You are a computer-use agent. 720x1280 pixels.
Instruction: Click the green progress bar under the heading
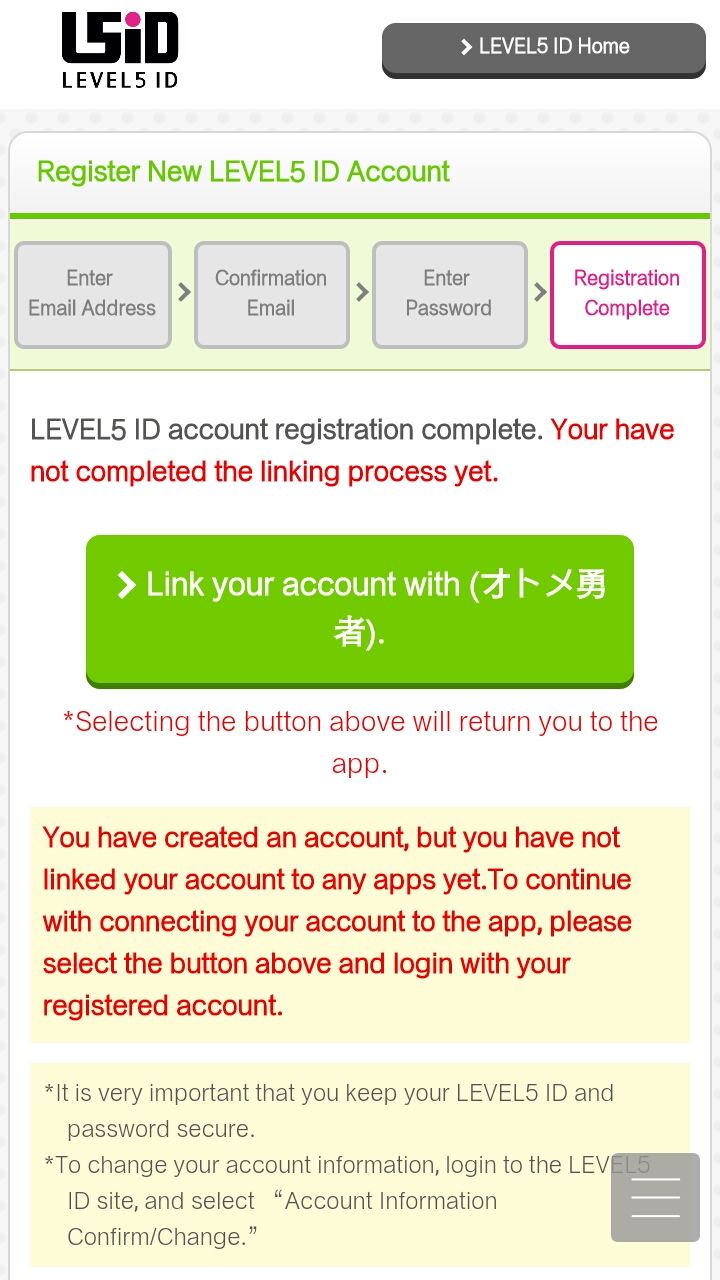(x=360, y=213)
